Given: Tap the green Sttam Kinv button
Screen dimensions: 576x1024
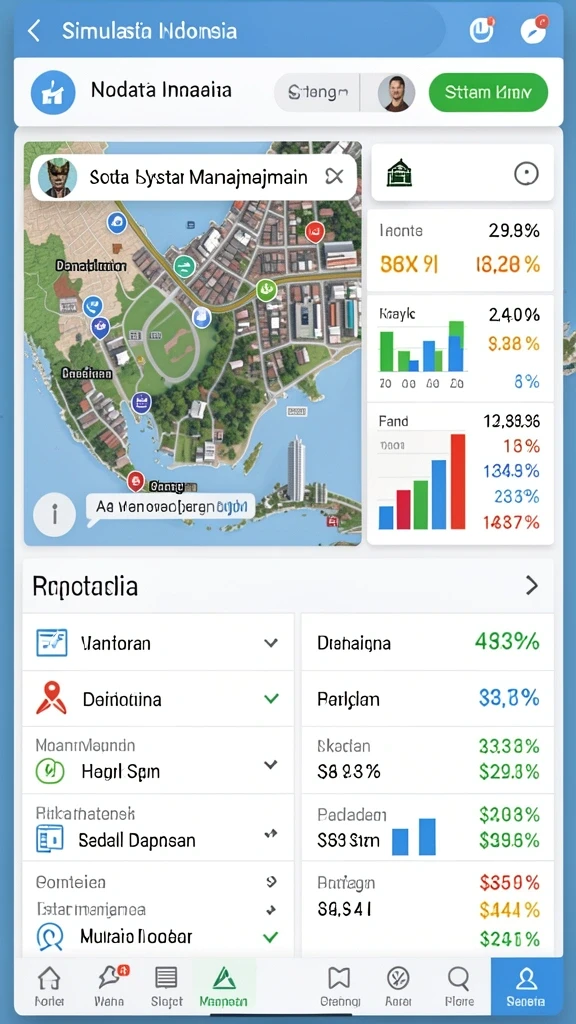Looking at the screenshot, I should tap(488, 92).
